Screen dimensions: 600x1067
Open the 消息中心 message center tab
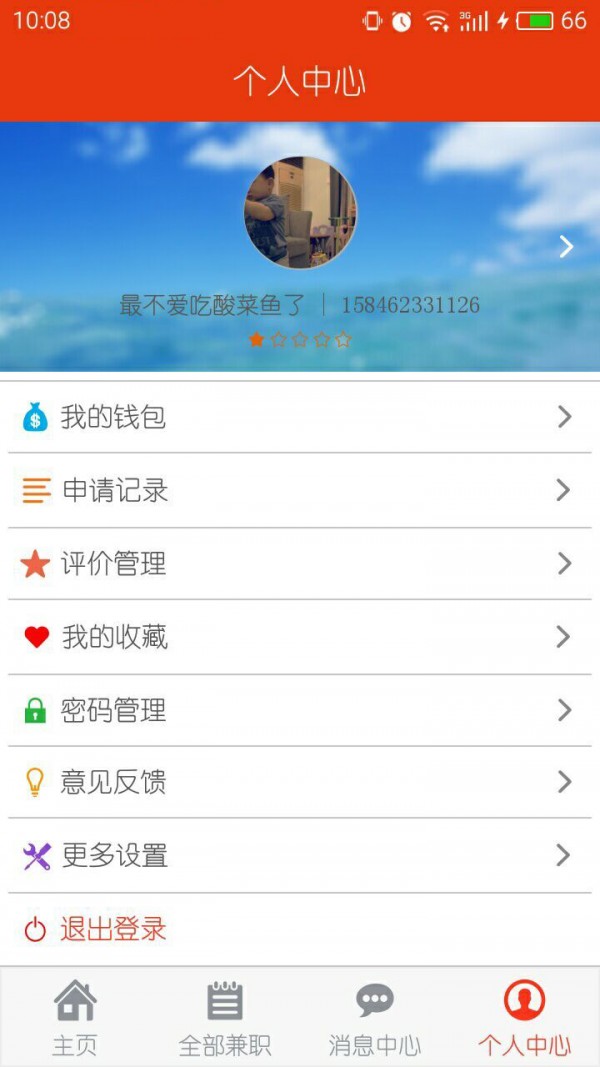click(x=375, y=1018)
